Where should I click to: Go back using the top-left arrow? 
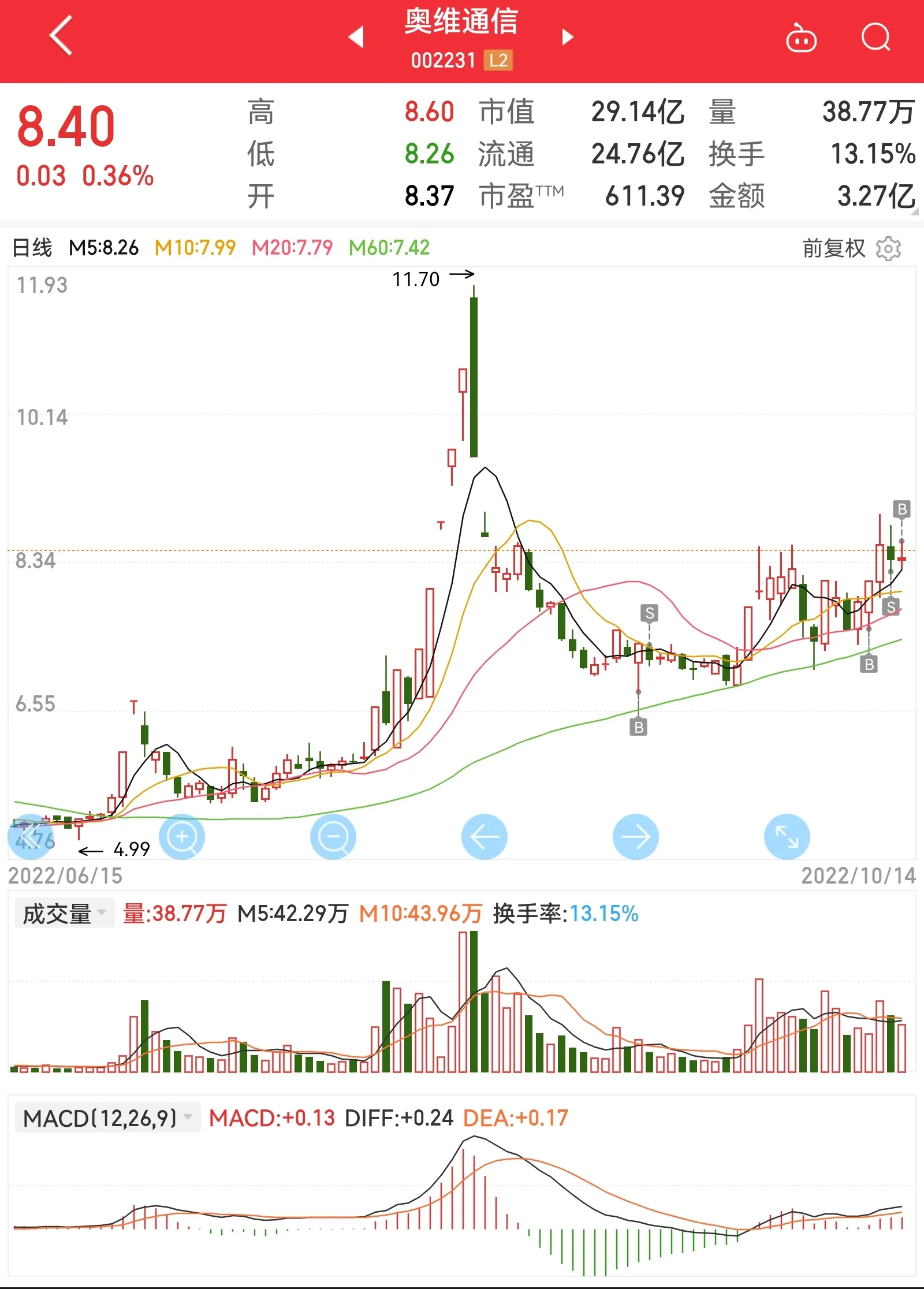click(x=61, y=36)
